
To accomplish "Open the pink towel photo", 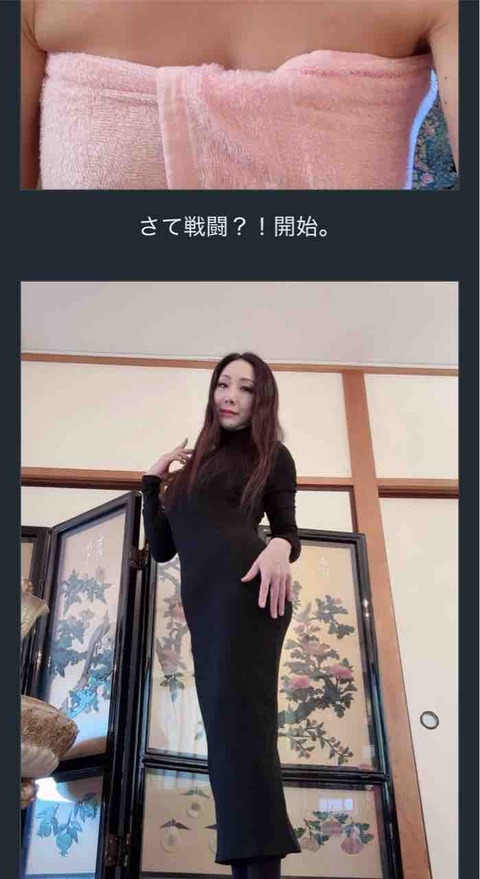I will tap(240, 95).
